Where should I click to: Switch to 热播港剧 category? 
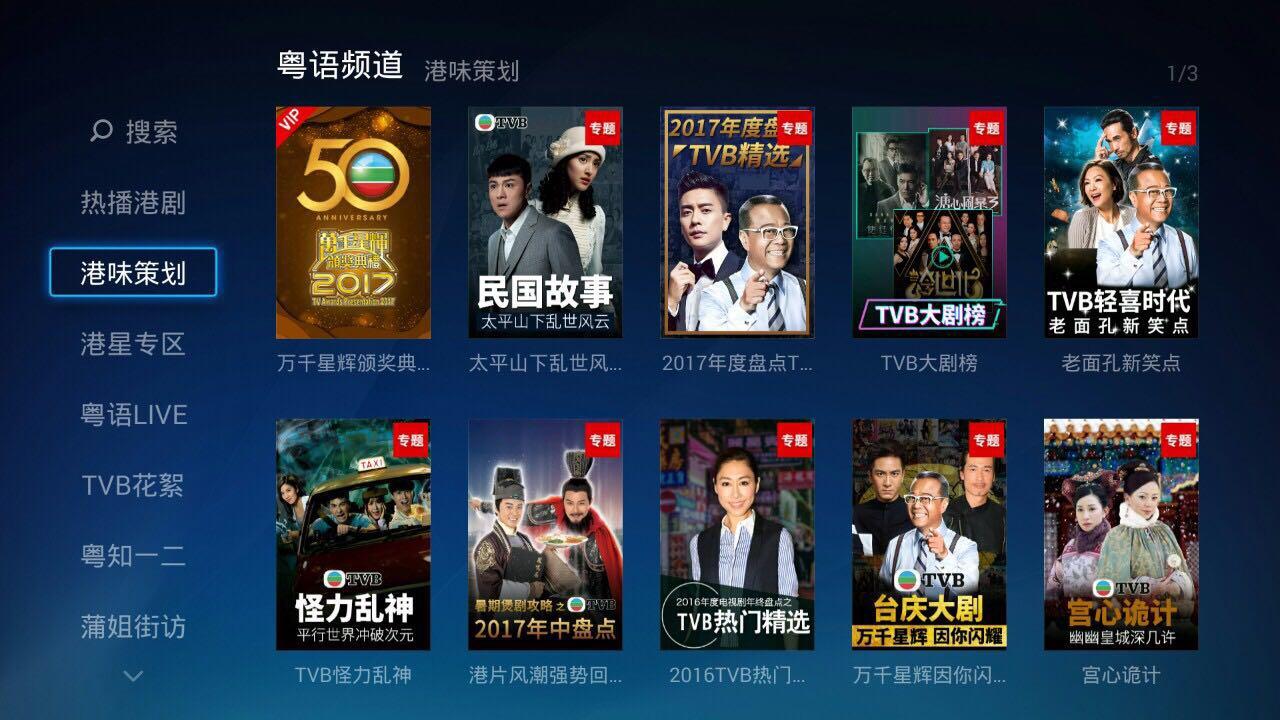click(133, 203)
